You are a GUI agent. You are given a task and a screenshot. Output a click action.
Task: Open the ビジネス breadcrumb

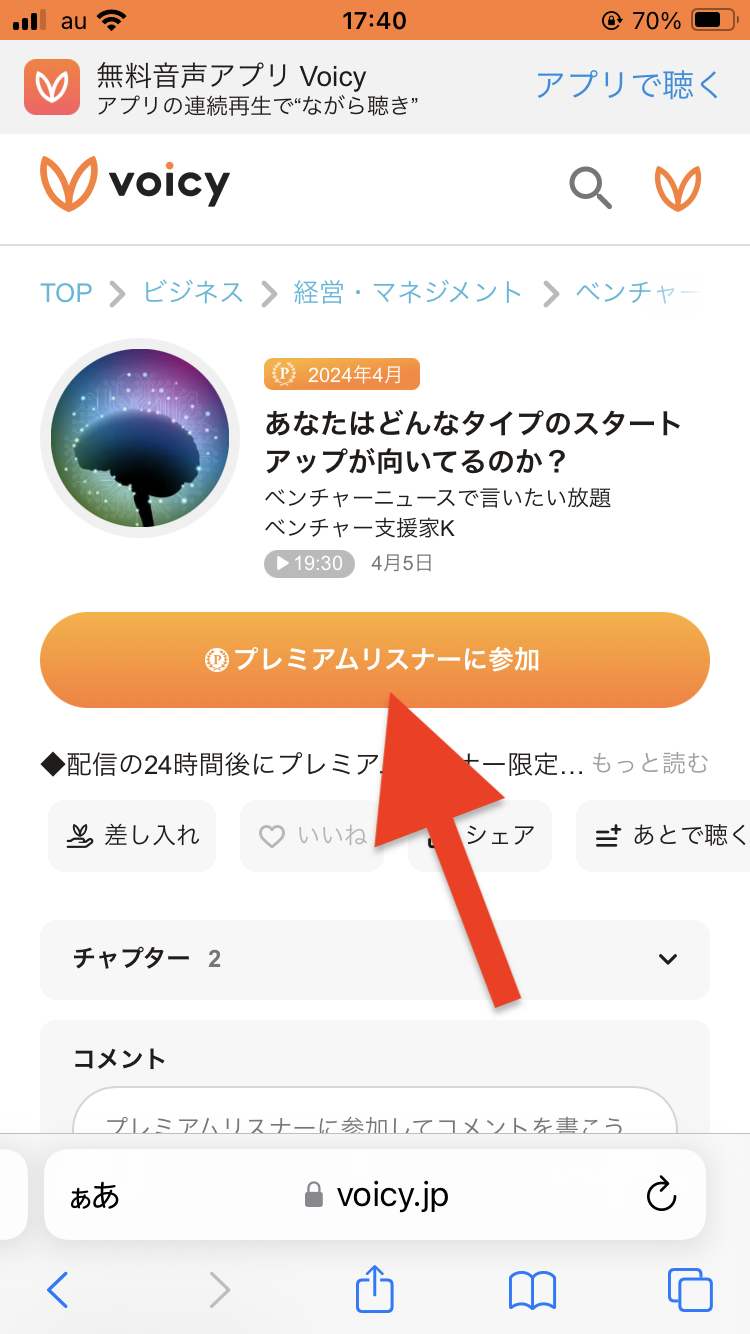pyautogui.click(x=193, y=293)
